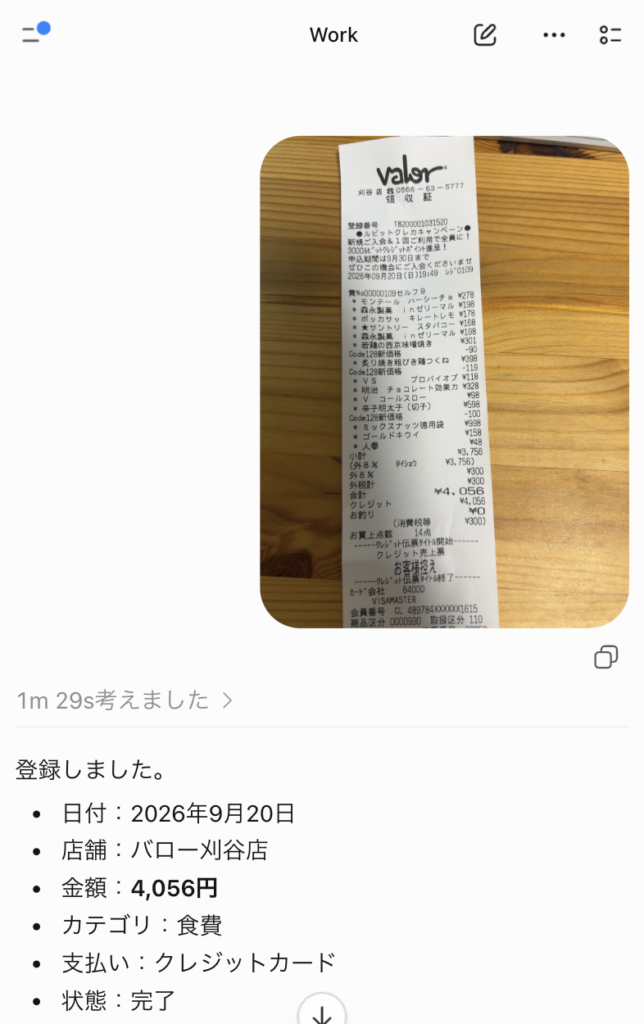Copy the message using the copy icon

pos(605,657)
